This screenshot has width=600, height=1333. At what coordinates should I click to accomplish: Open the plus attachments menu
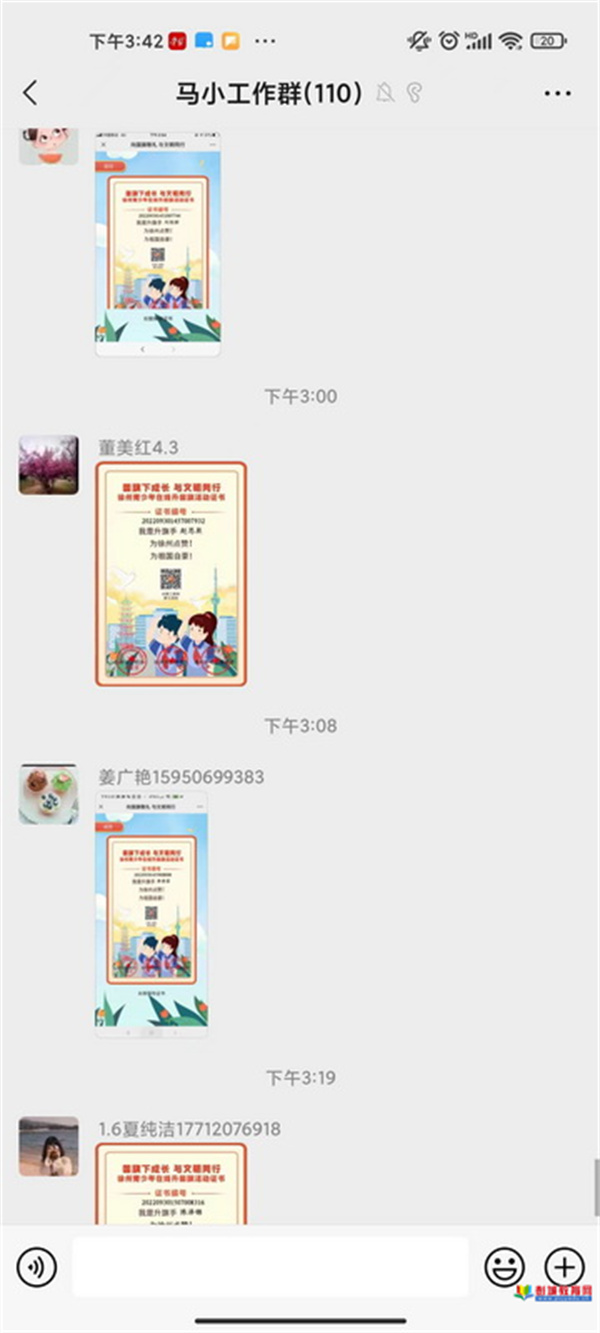click(x=563, y=1268)
